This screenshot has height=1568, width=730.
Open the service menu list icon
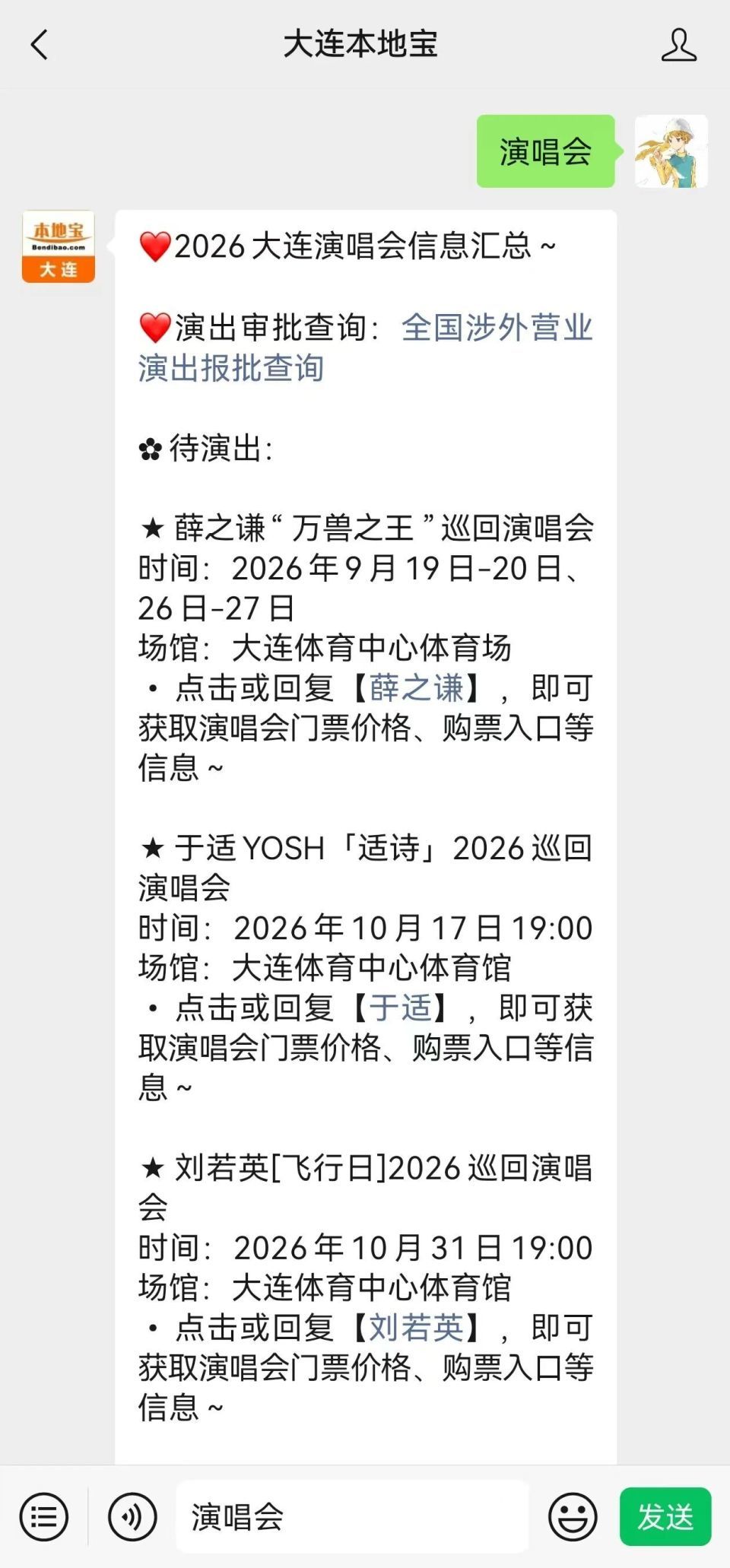tap(43, 1517)
